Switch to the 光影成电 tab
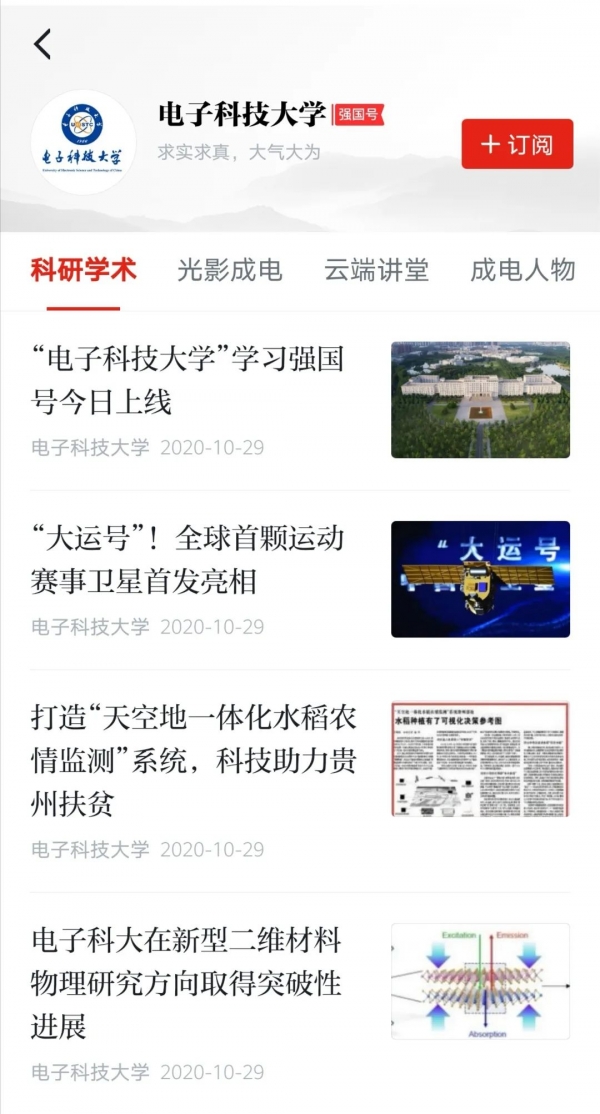The width and height of the screenshot is (600, 1114). point(230,270)
